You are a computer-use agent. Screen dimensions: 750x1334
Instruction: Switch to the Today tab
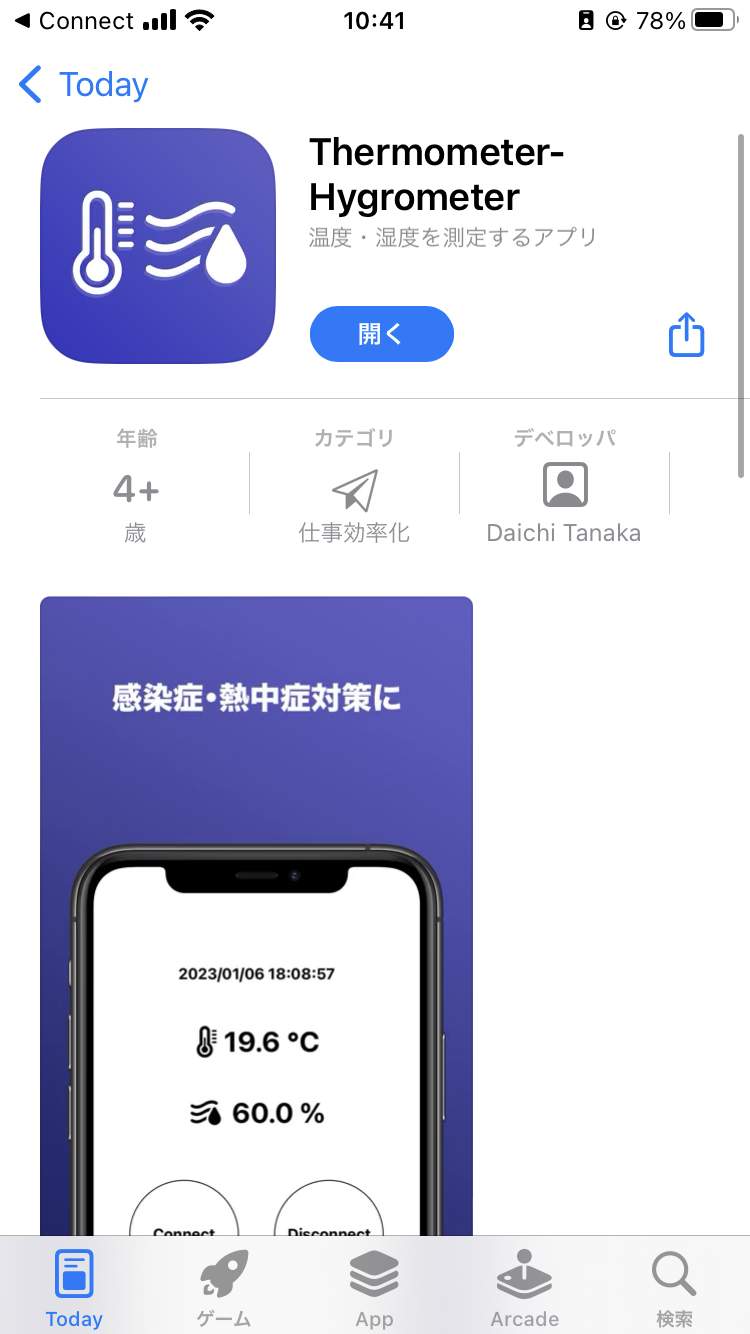coord(74,1288)
